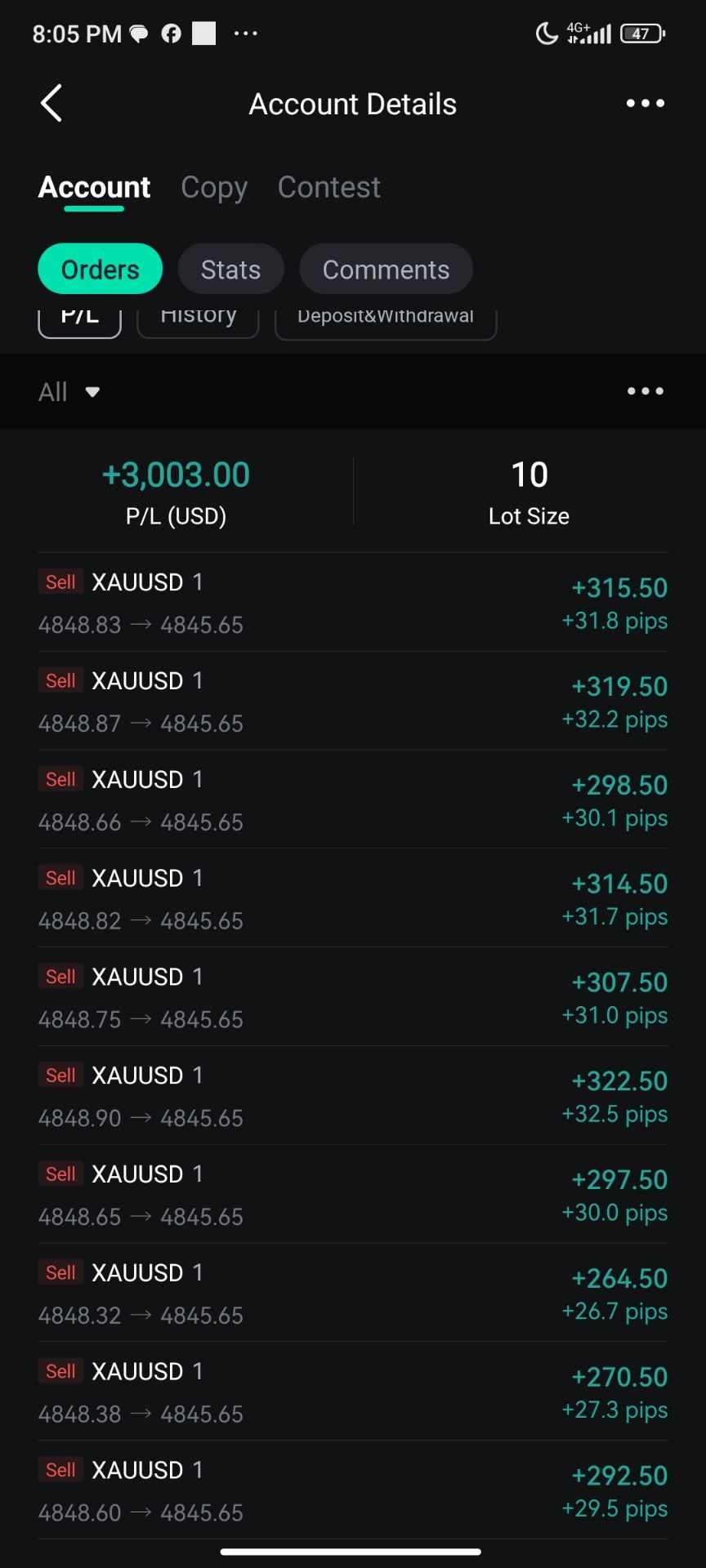Open the XAUUSD order opened at 4848.60
Viewport: 706px width, 1568px height.
pyautogui.click(x=352, y=1490)
